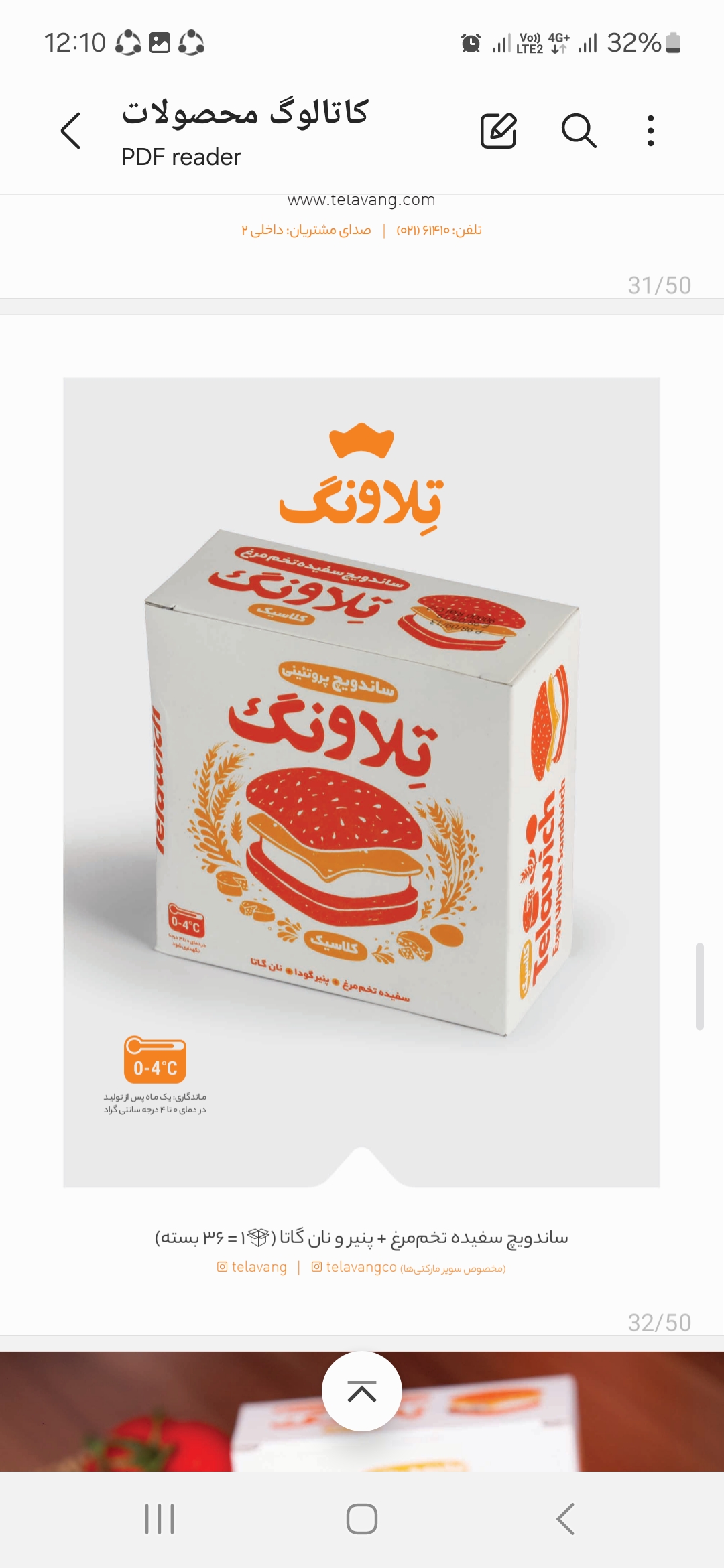Go back from the PDF reader

point(71,131)
